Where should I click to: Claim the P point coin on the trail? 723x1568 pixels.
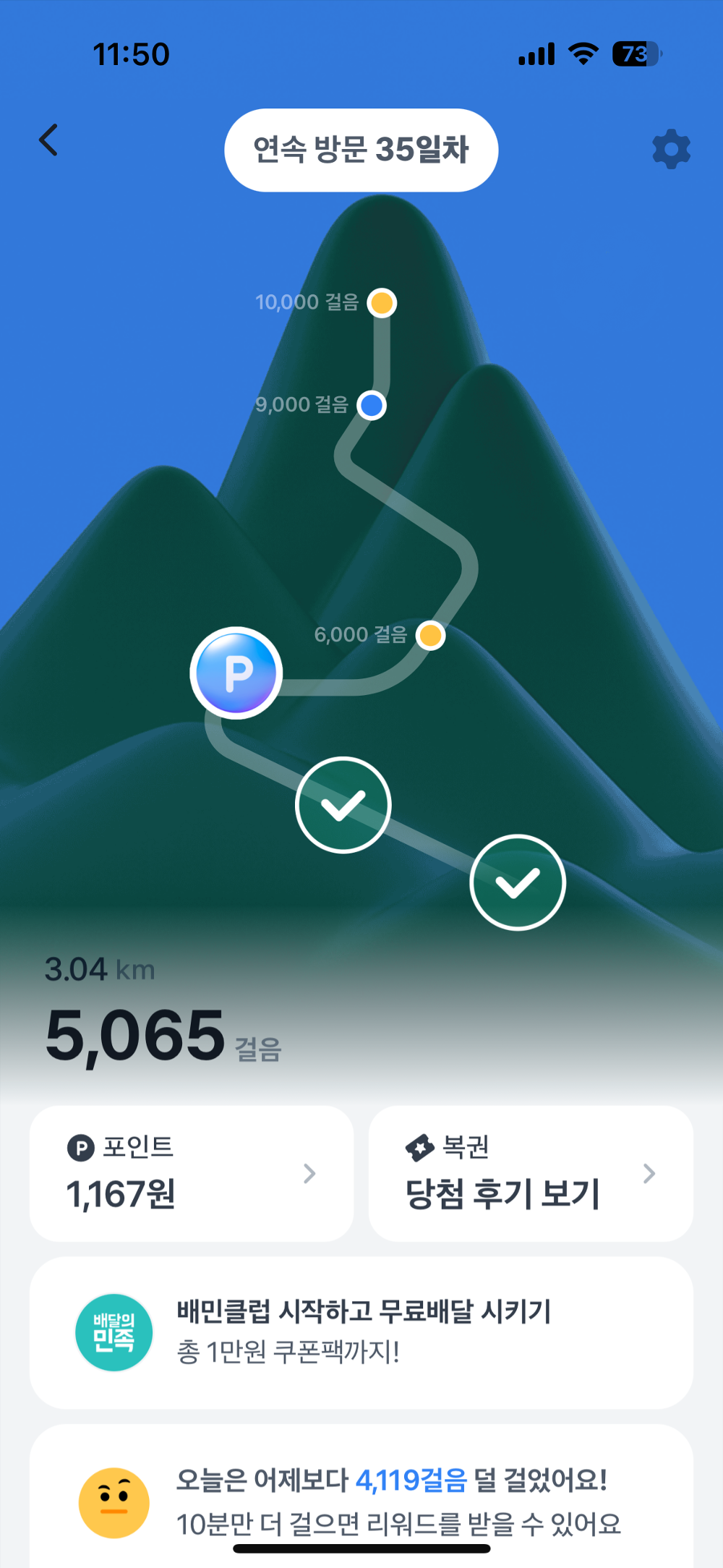(236, 673)
